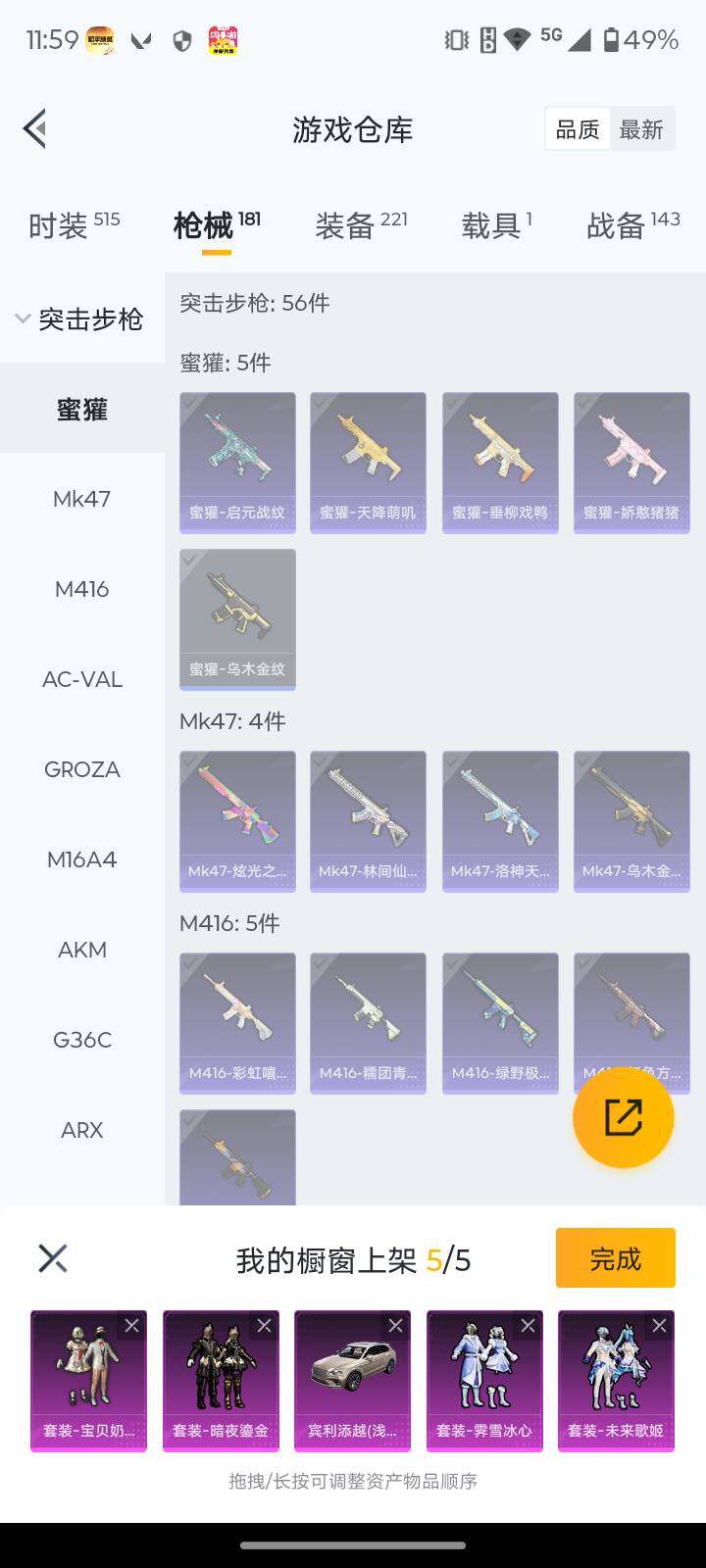Select AKM in the weapon list
706x1568 pixels.
(81, 950)
